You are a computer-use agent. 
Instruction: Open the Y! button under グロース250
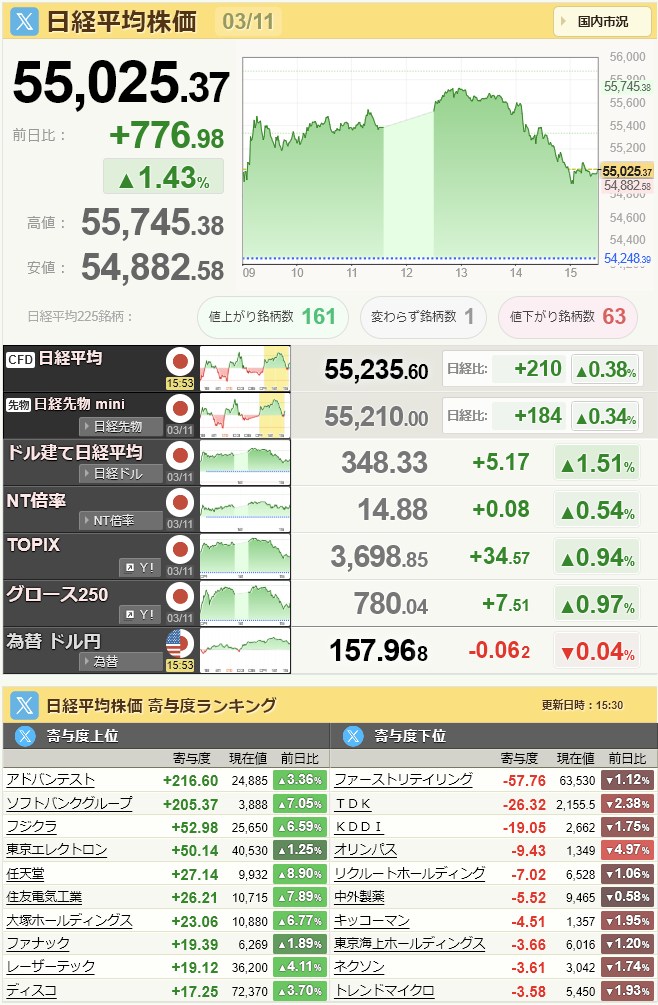point(140,614)
